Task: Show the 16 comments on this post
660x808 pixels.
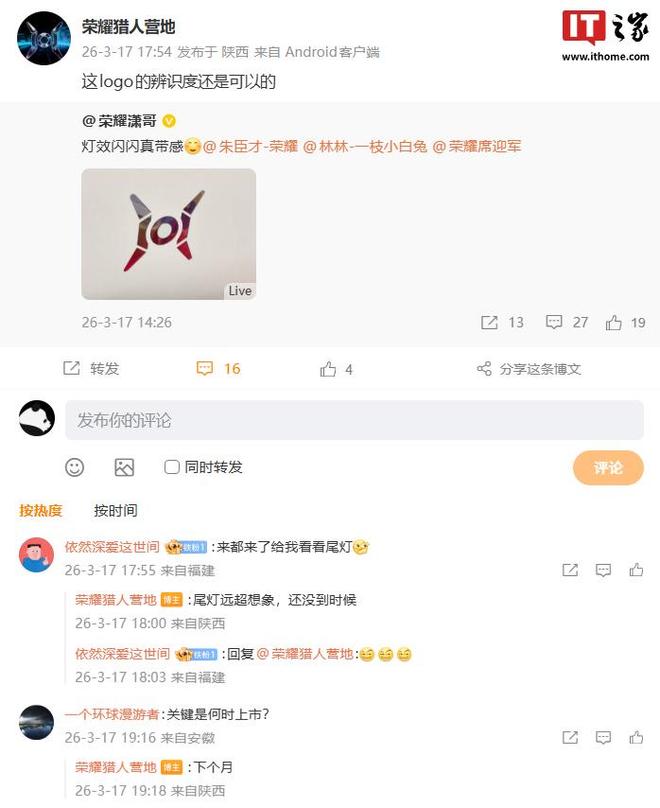Action: click(219, 369)
